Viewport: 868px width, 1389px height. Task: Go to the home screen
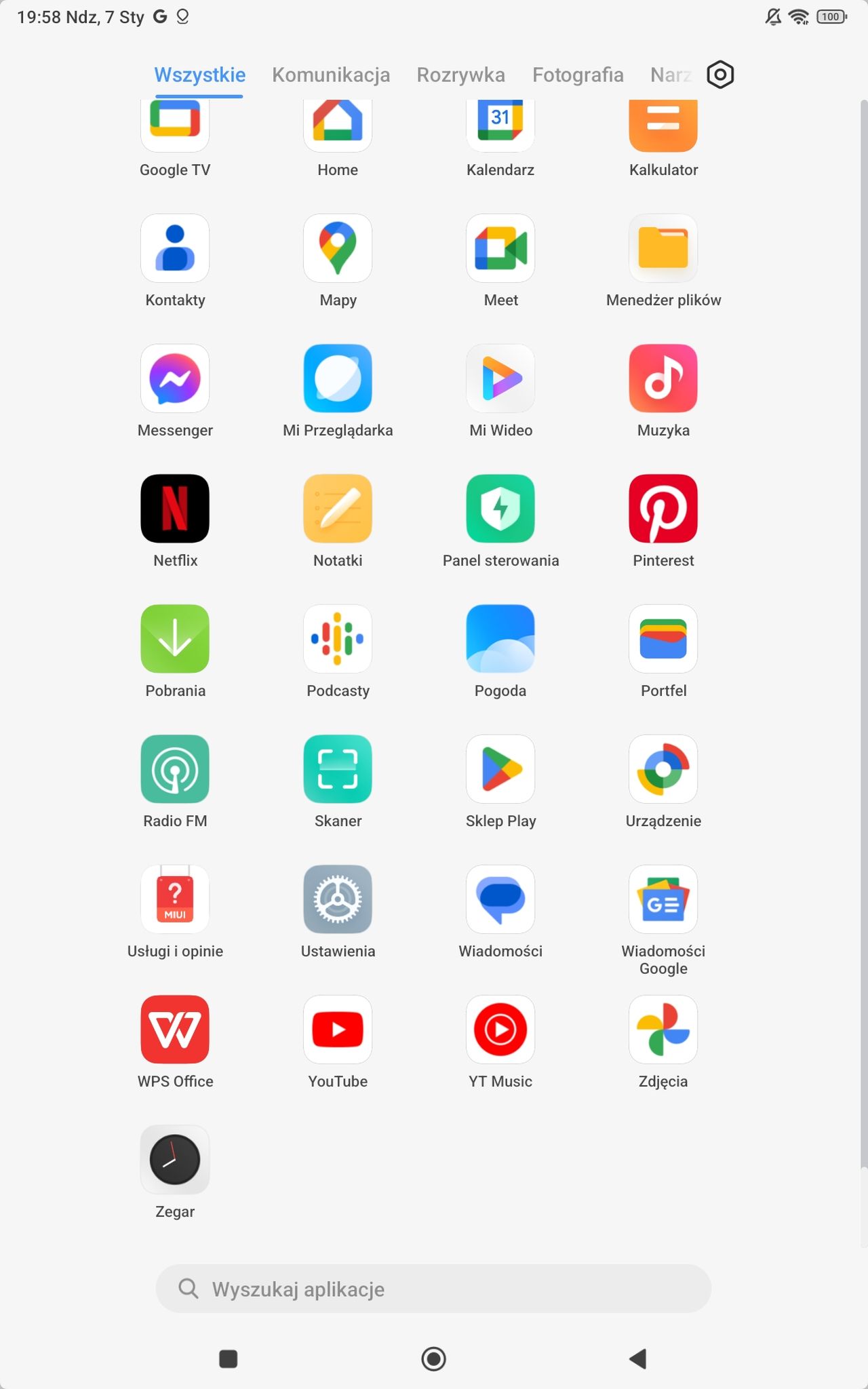click(x=433, y=1358)
